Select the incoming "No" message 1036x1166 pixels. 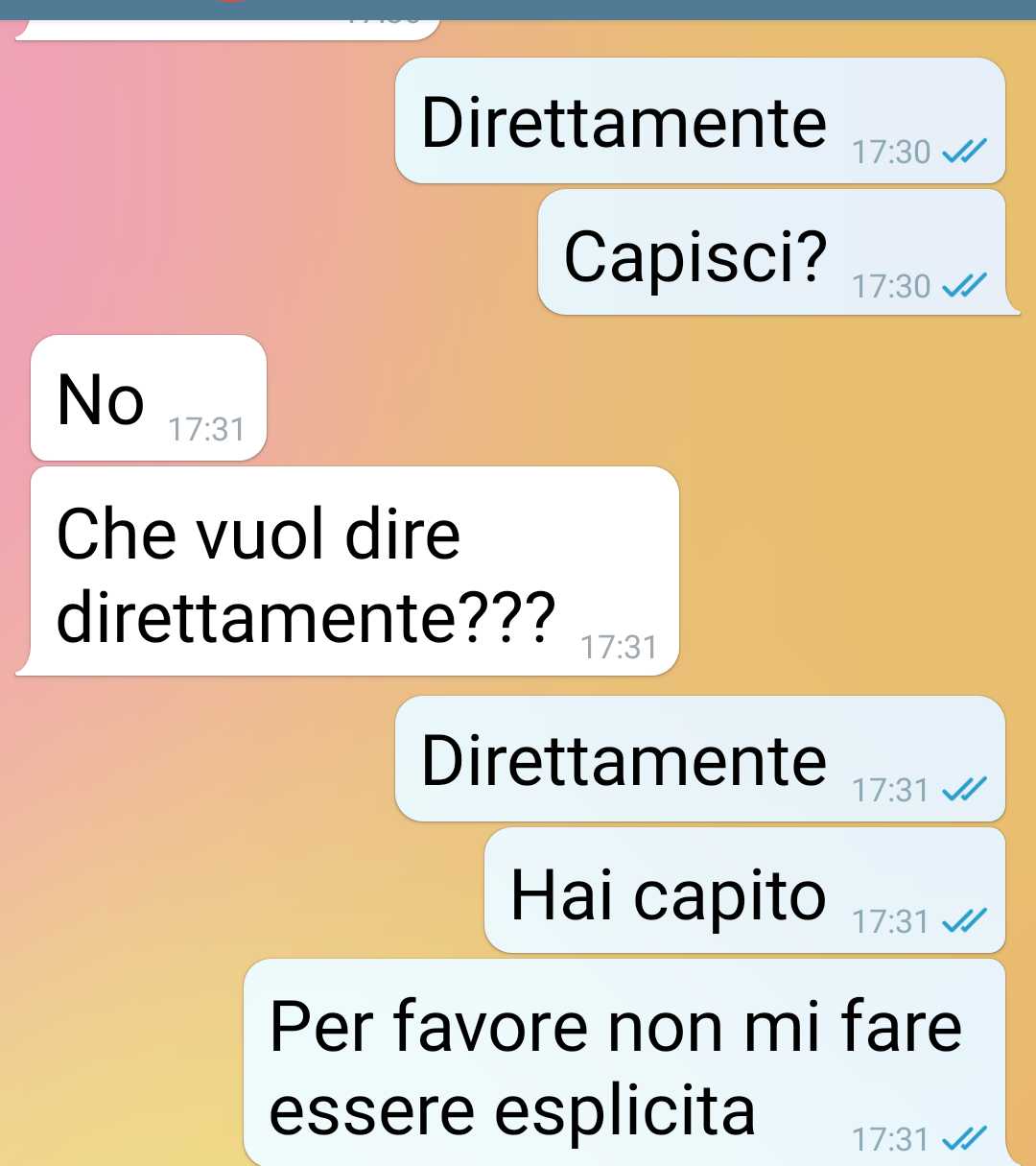click(x=148, y=398)
